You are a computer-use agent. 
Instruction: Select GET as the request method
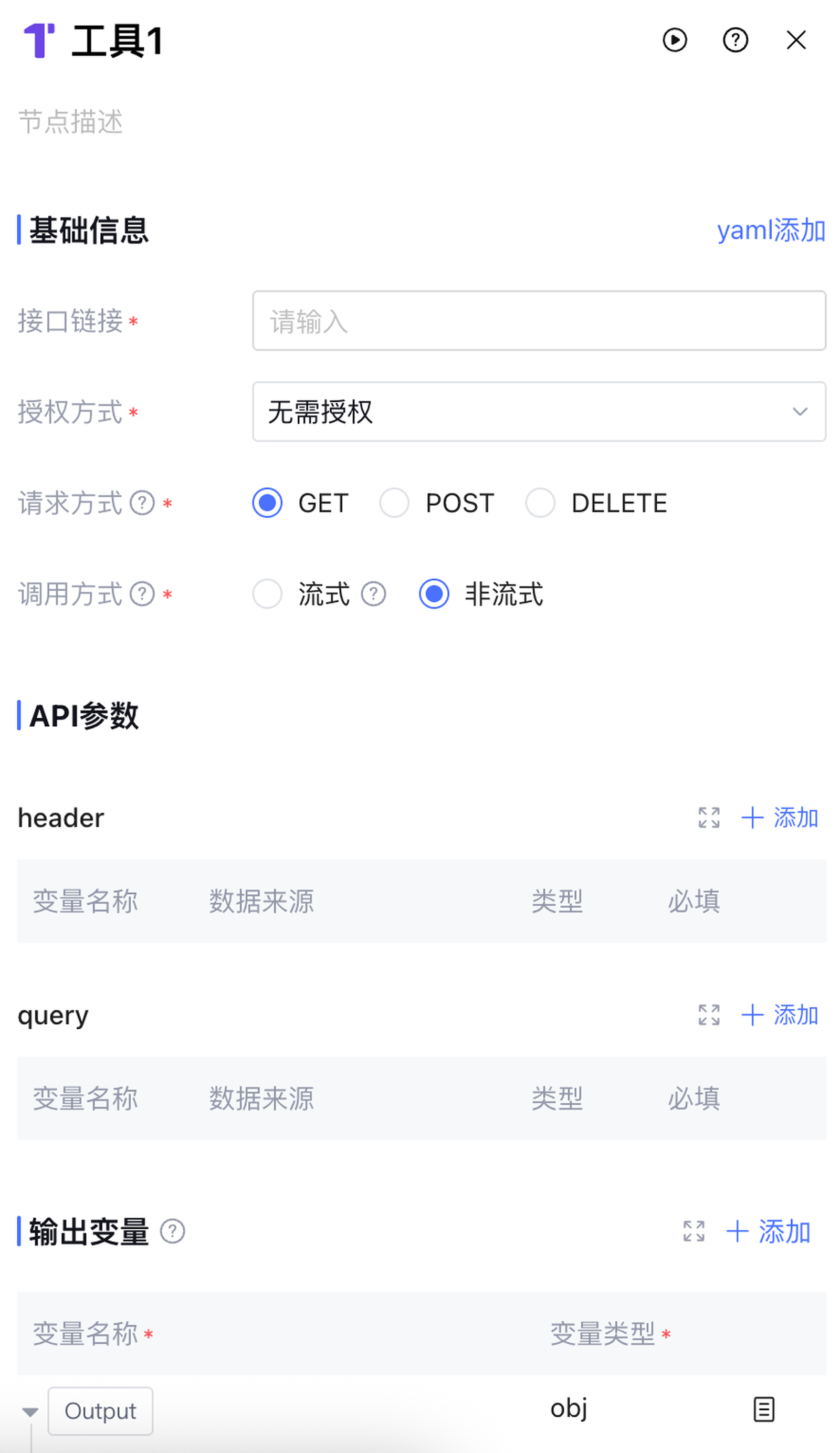(x=268, y=503)
